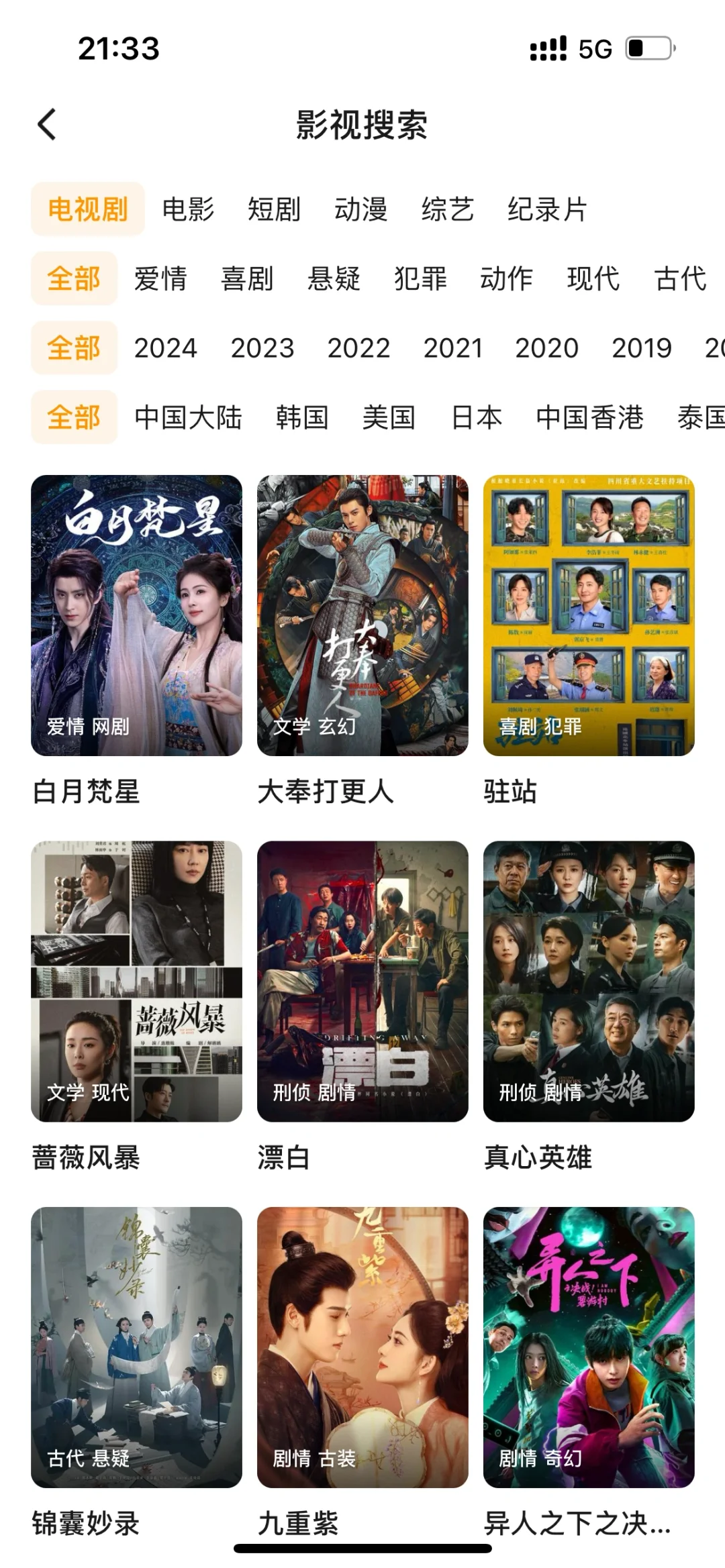Go back from the 影视搜索 page
This screenshot has width=725, height=1568.
pos(47,125)
